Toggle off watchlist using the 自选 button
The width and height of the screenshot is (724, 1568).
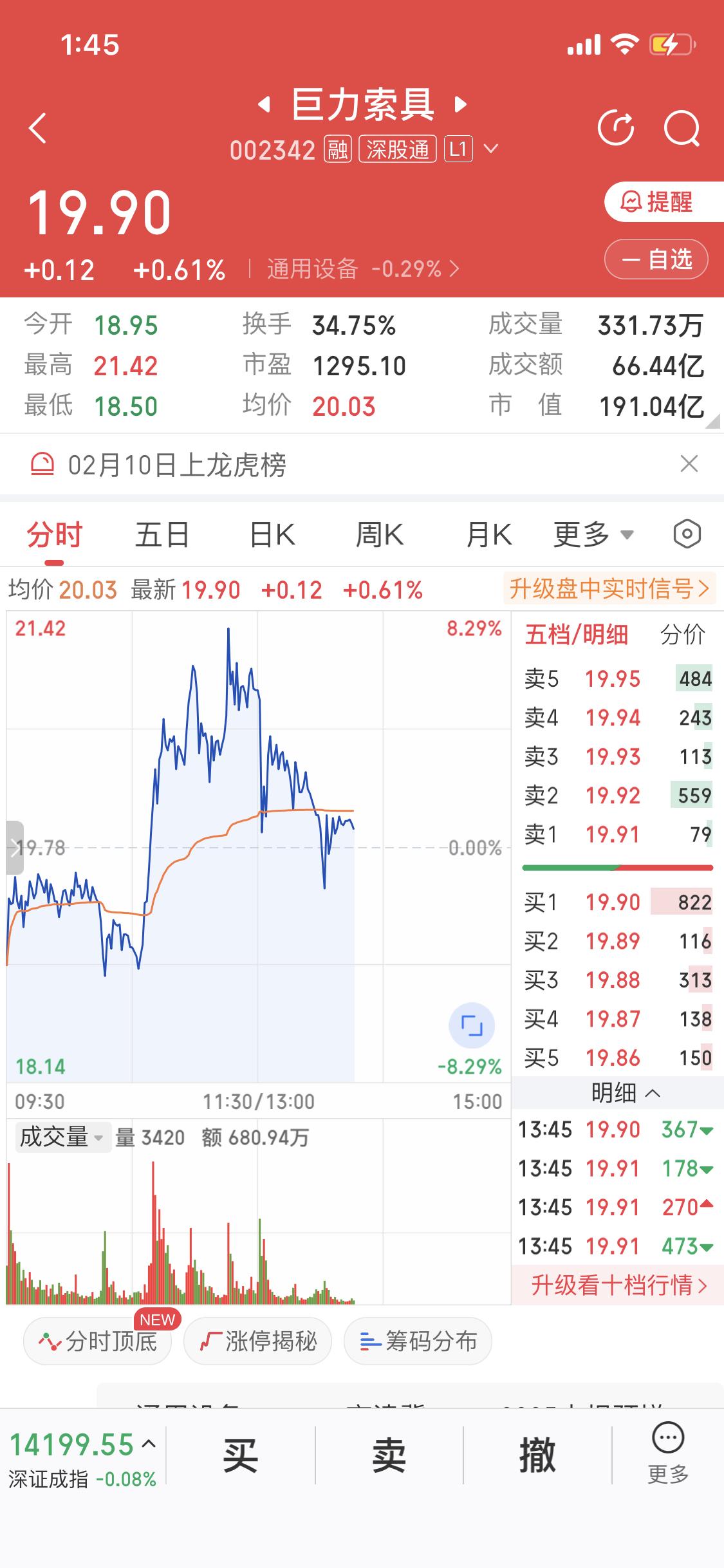pos(656,259)
